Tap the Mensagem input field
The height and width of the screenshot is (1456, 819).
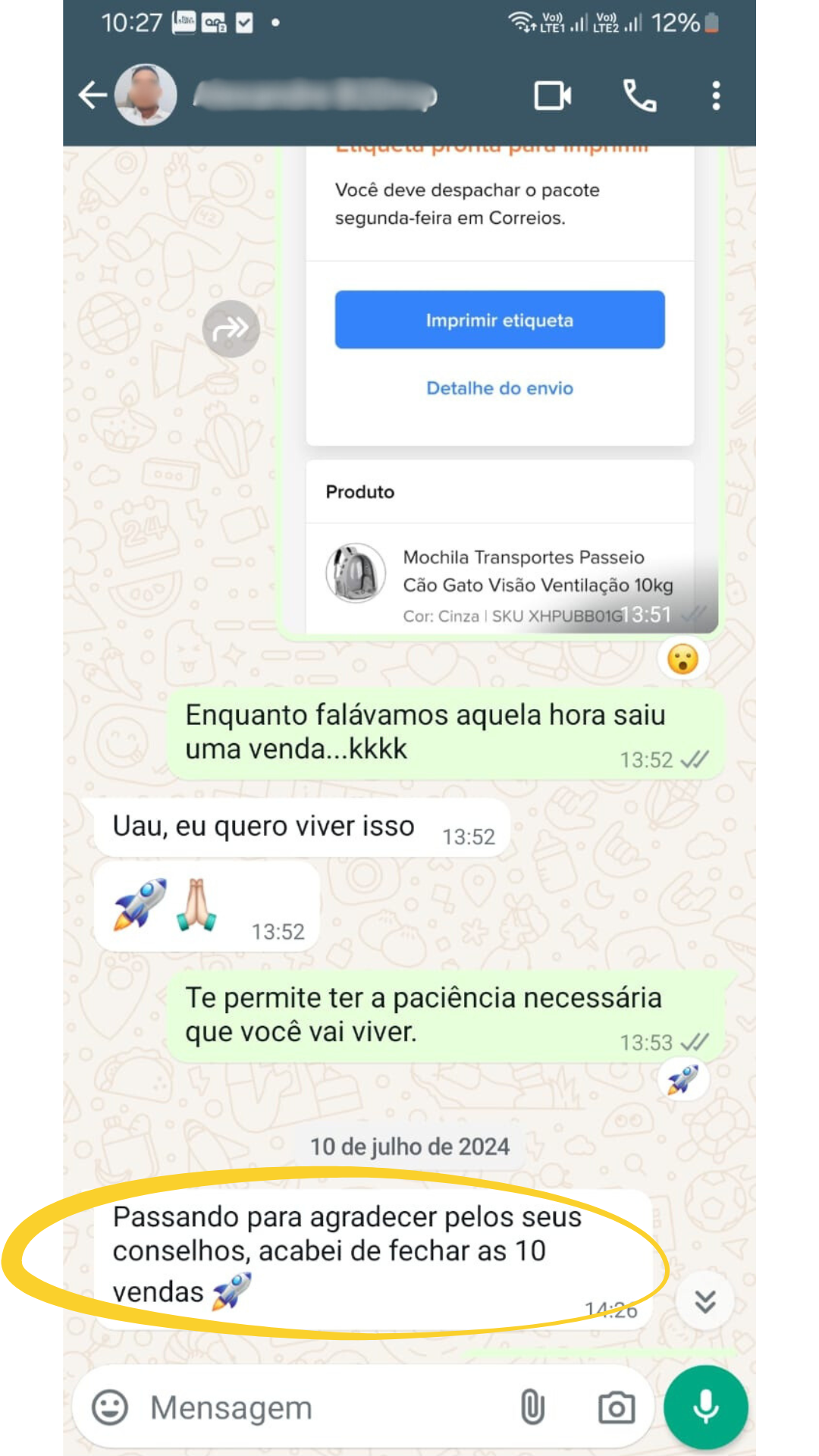[x=318, y=1407]
